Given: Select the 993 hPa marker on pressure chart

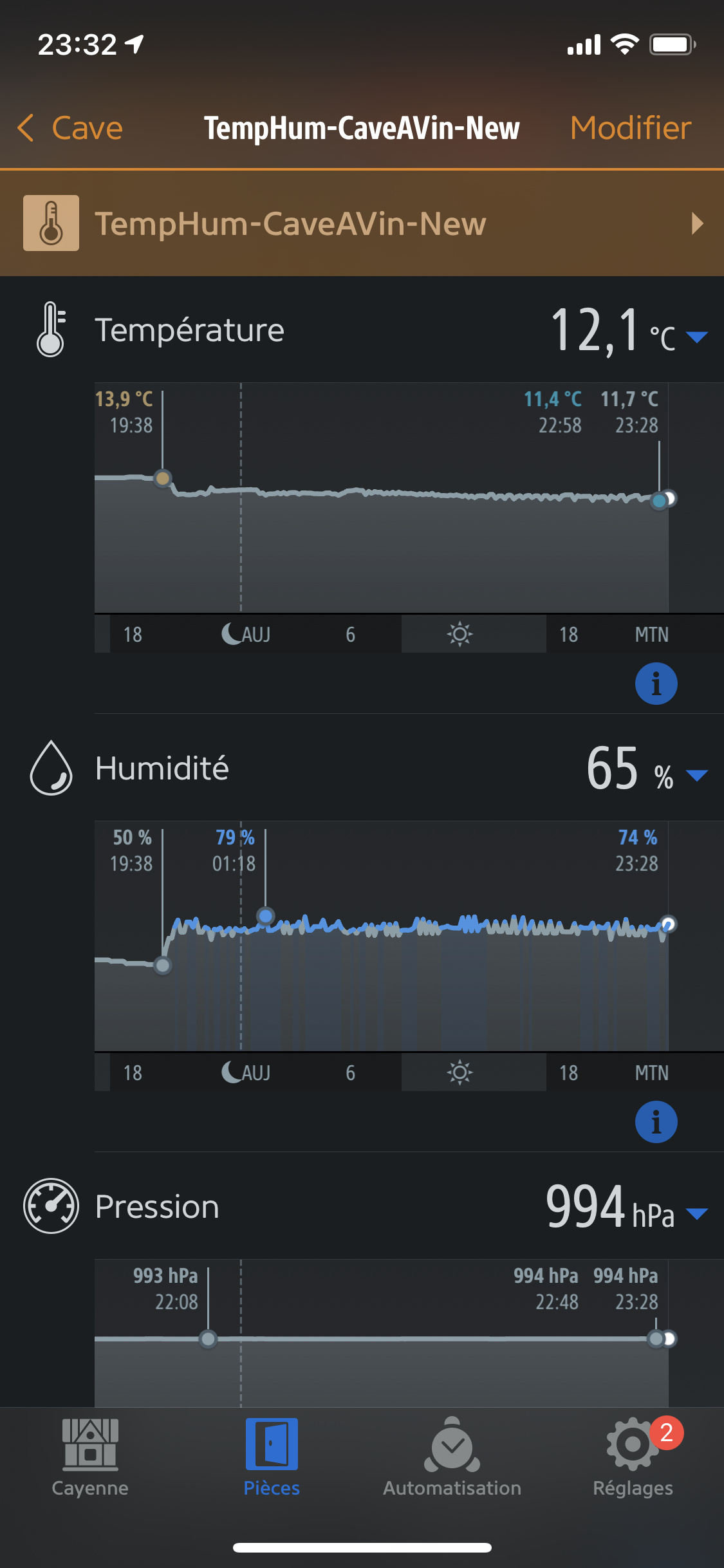Looking at the screenshot, I should 208,1339.
